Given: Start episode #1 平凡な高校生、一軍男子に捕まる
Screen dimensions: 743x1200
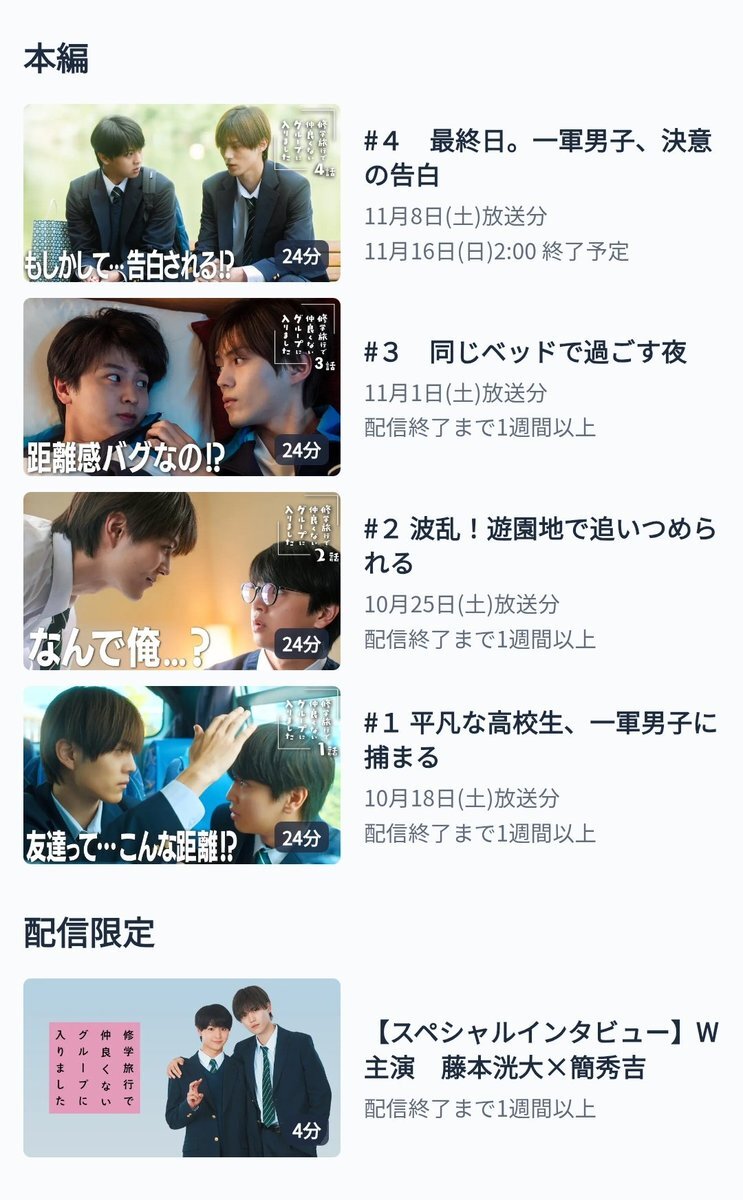Looking at the screenshot, I should [x=182, y=775].
